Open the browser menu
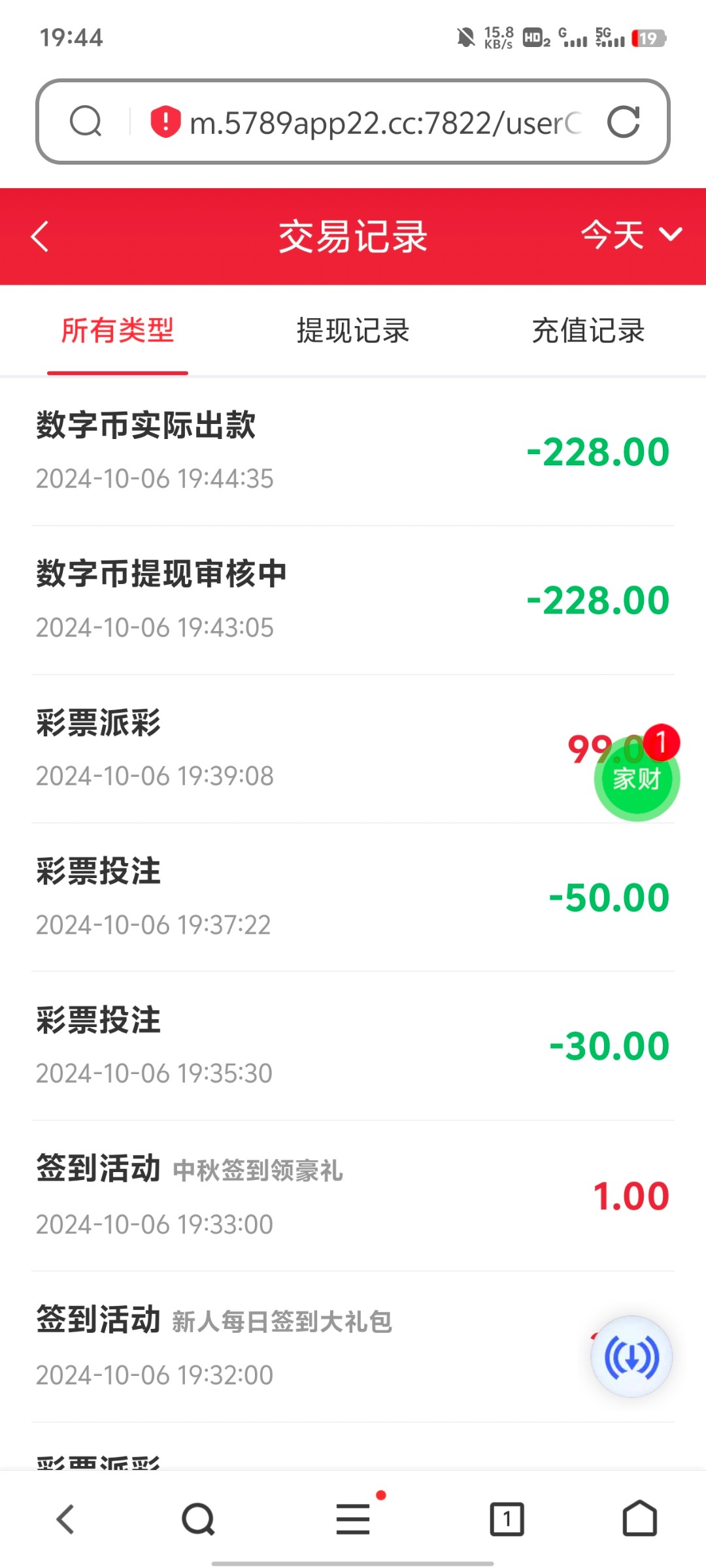706x1568 pixels. click(353, 1518)
